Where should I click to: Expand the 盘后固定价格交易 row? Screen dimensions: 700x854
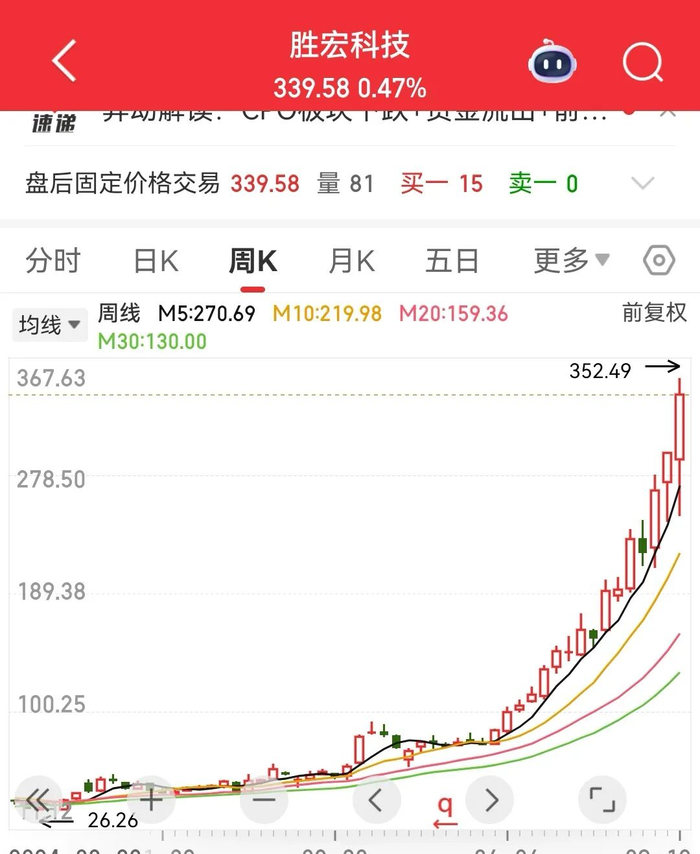(643, 183)
